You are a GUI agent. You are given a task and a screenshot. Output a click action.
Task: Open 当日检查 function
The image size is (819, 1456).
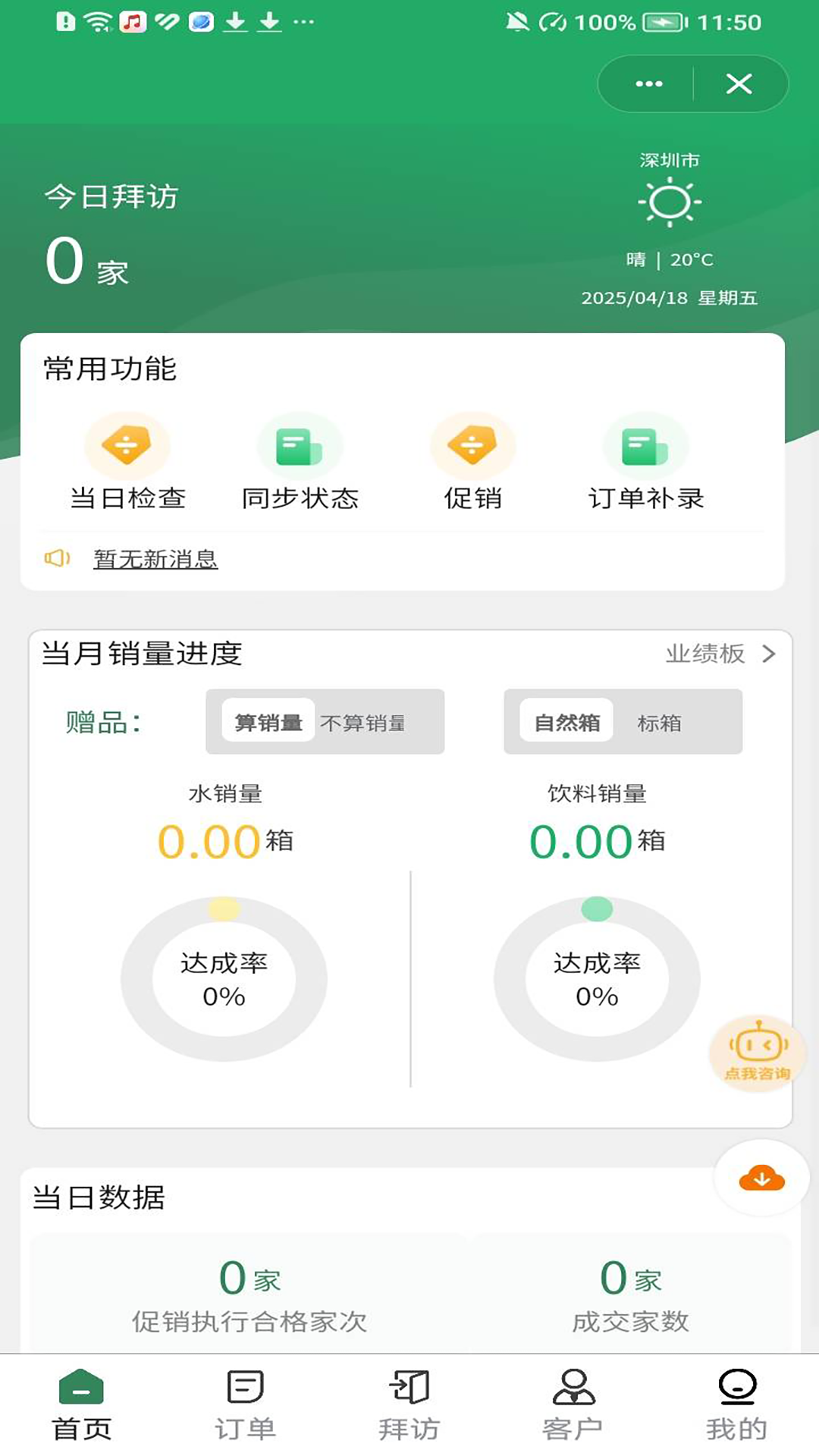(127, 462)
